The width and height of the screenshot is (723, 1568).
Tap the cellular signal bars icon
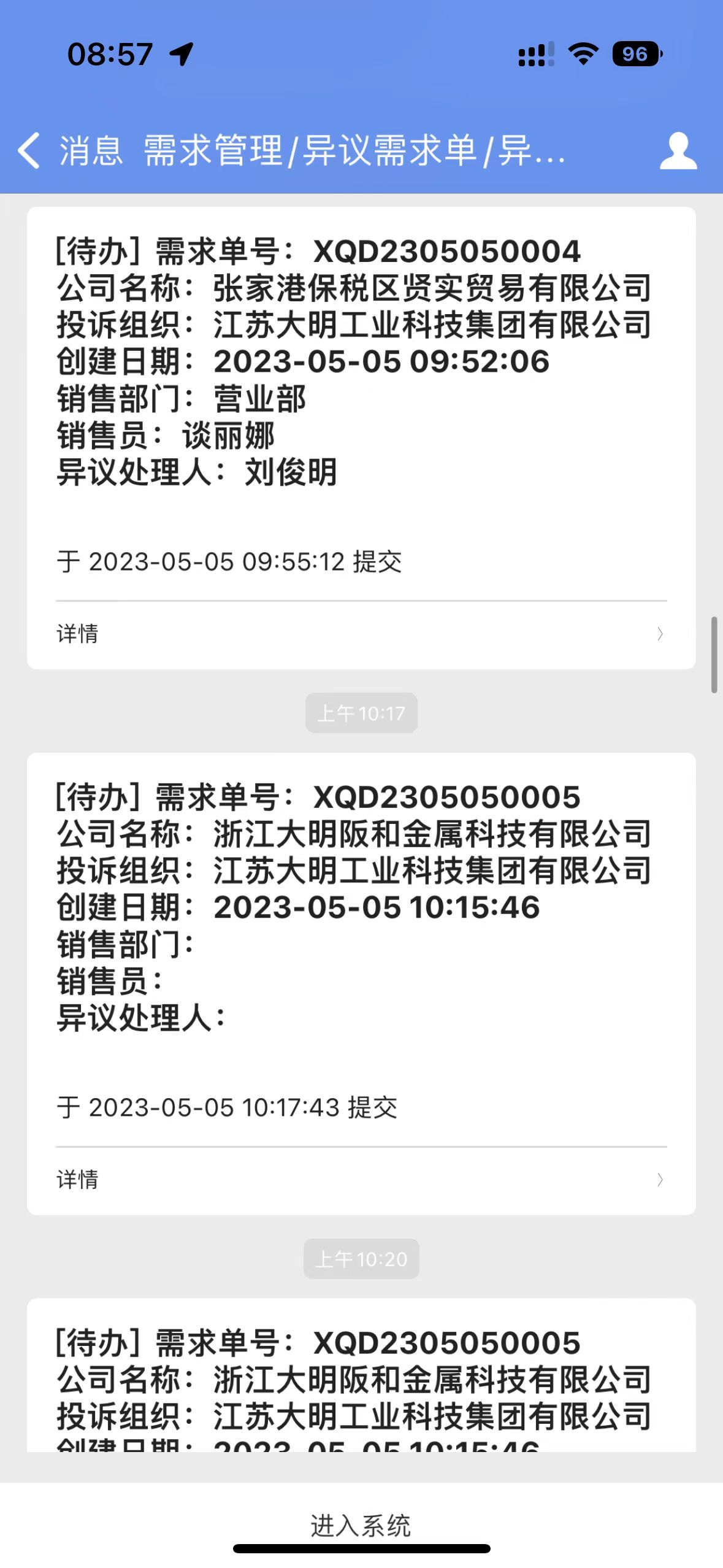click(536, 55)
